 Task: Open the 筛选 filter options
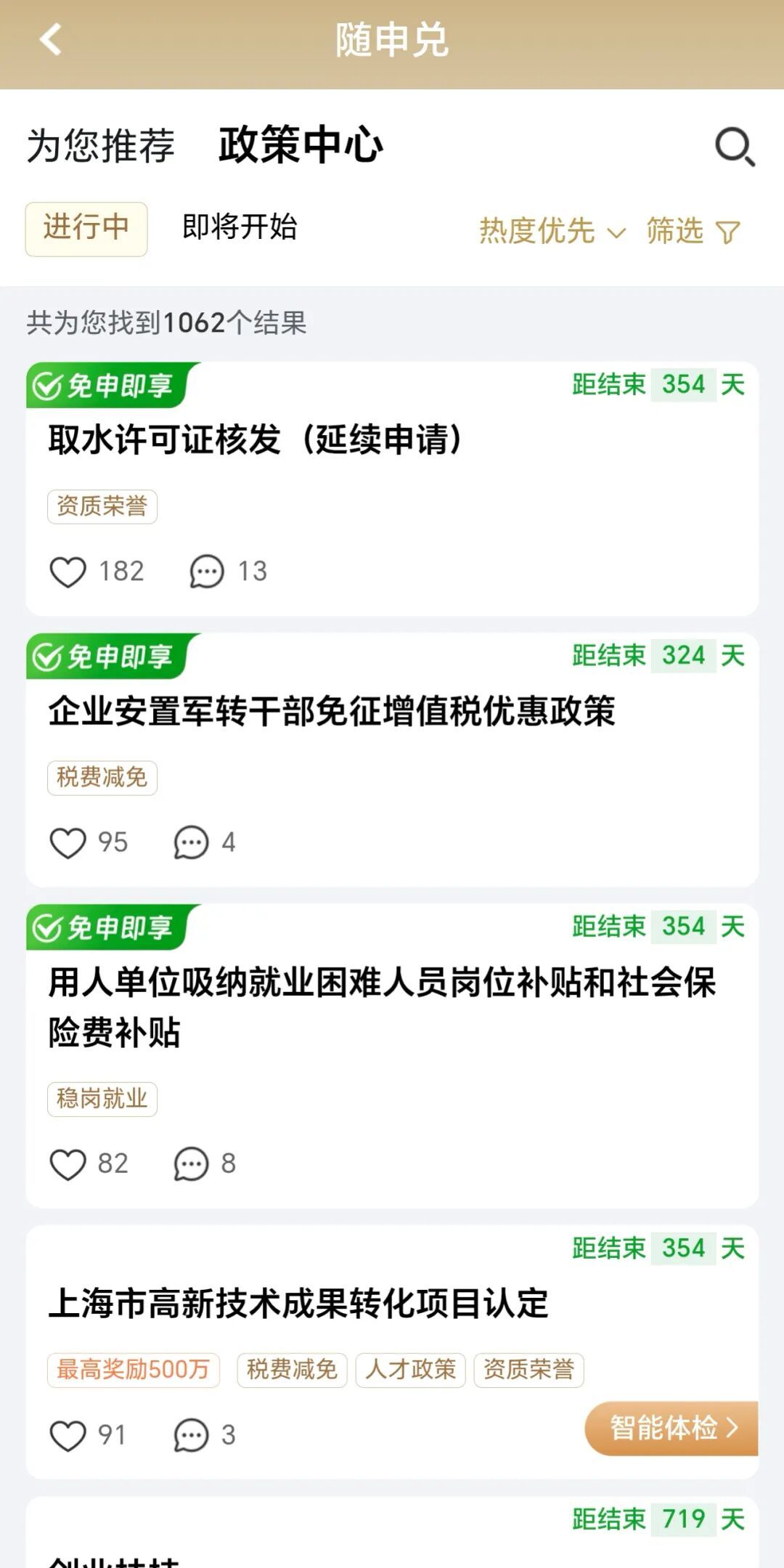click(693, 232)
